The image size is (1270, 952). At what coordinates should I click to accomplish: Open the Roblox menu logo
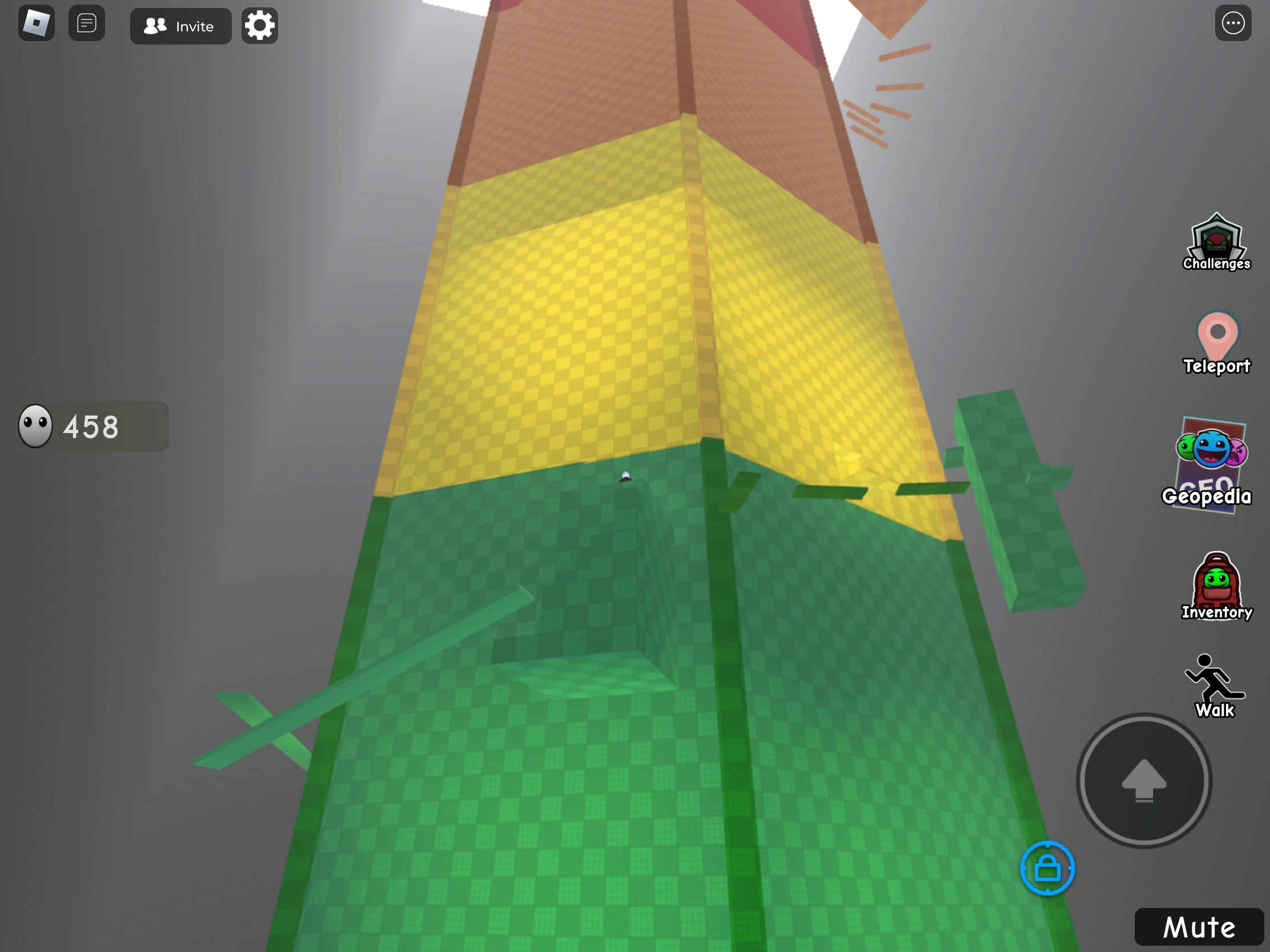point(36,23)
